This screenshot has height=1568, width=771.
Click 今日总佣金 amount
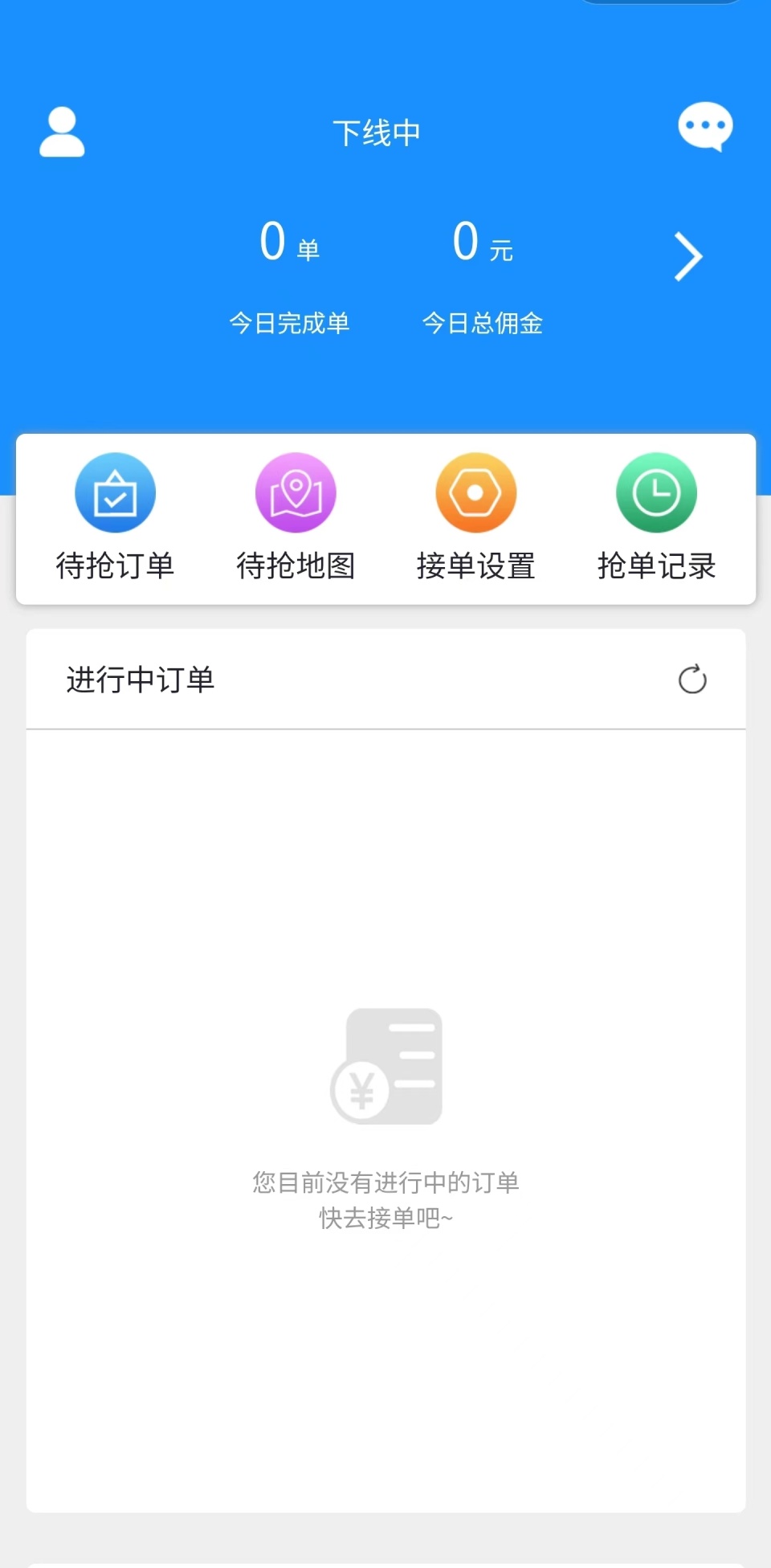483,324
